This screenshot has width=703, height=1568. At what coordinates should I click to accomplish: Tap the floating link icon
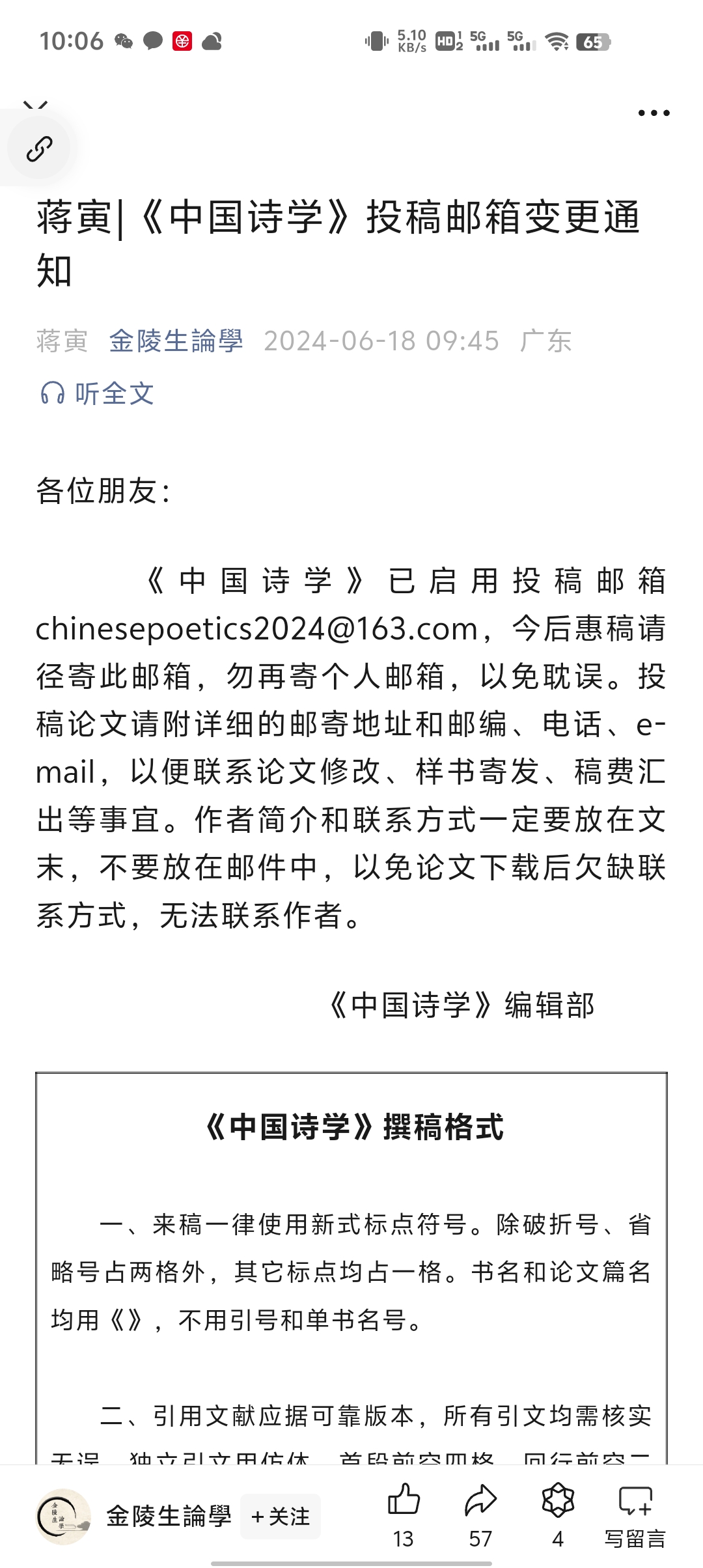click(39, 149)
